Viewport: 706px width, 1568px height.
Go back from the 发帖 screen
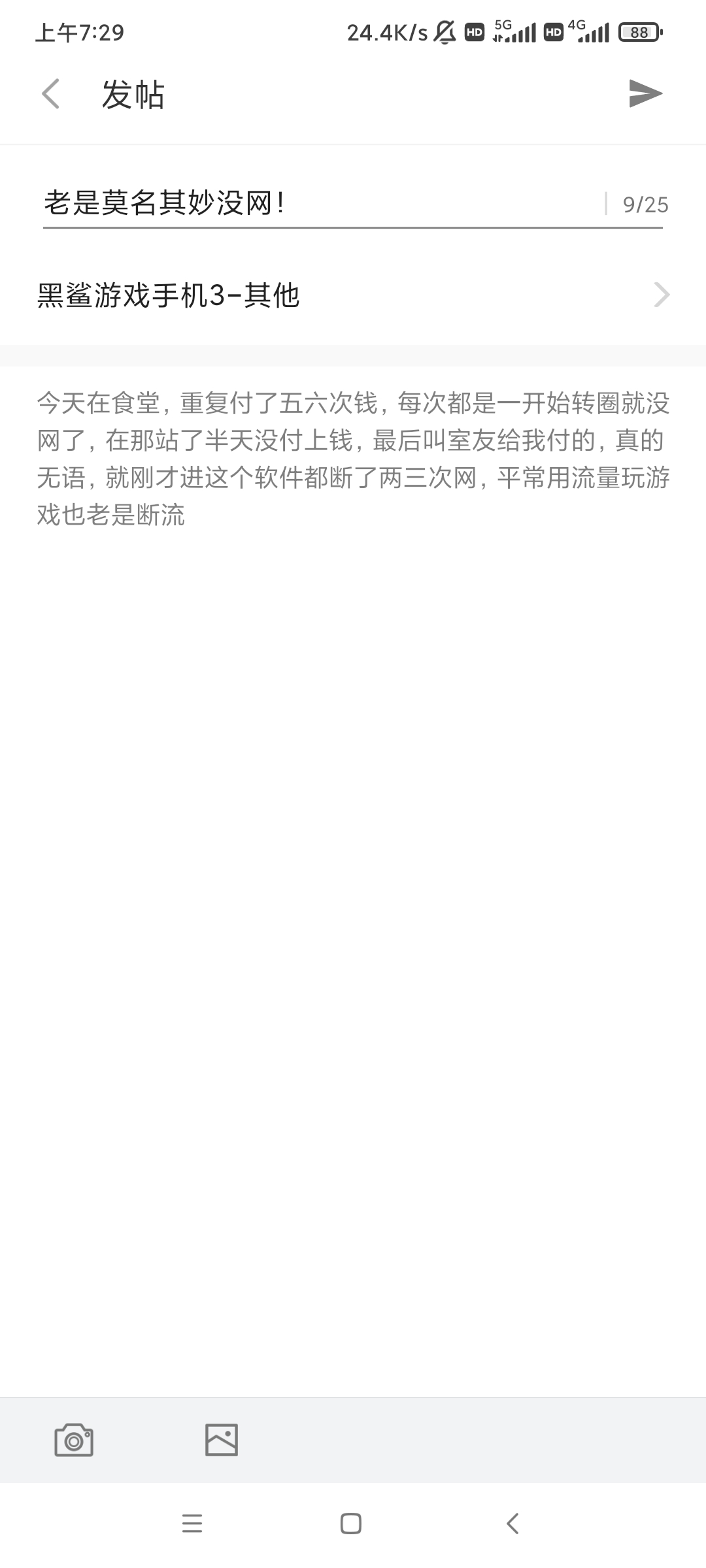pyautogui.click(x=51, y=93)
